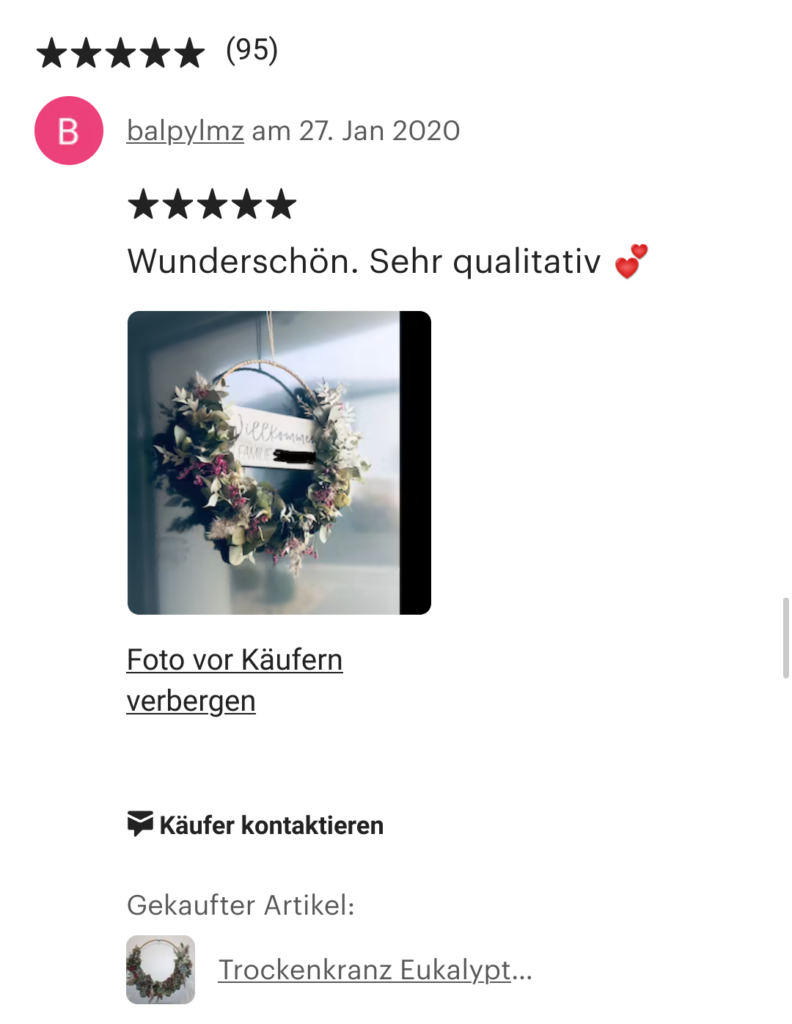Tap 'Käufer kontaktieren' to message buyer
This screenshot has width=792, height=1024.
click(x=256, y=826)
